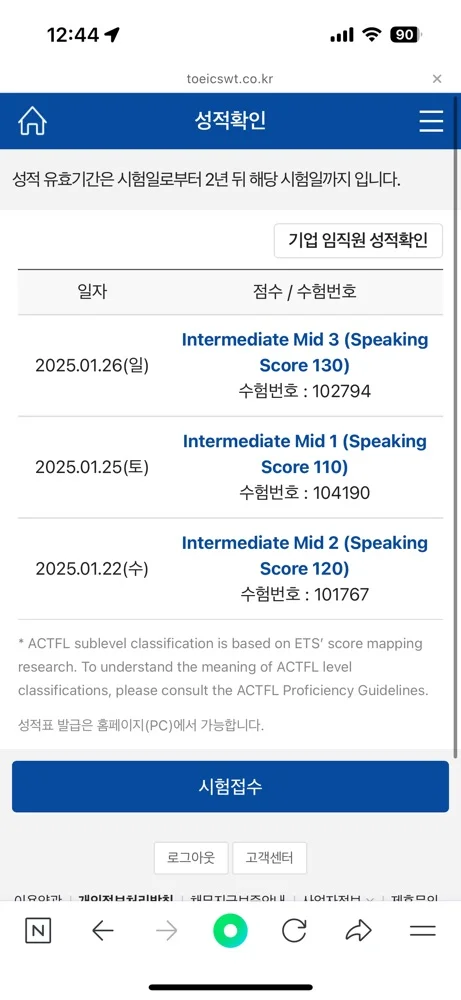This screenshot has height=1000, width=461.
Task: Tap the green circle center button
Action: point(230,932)
